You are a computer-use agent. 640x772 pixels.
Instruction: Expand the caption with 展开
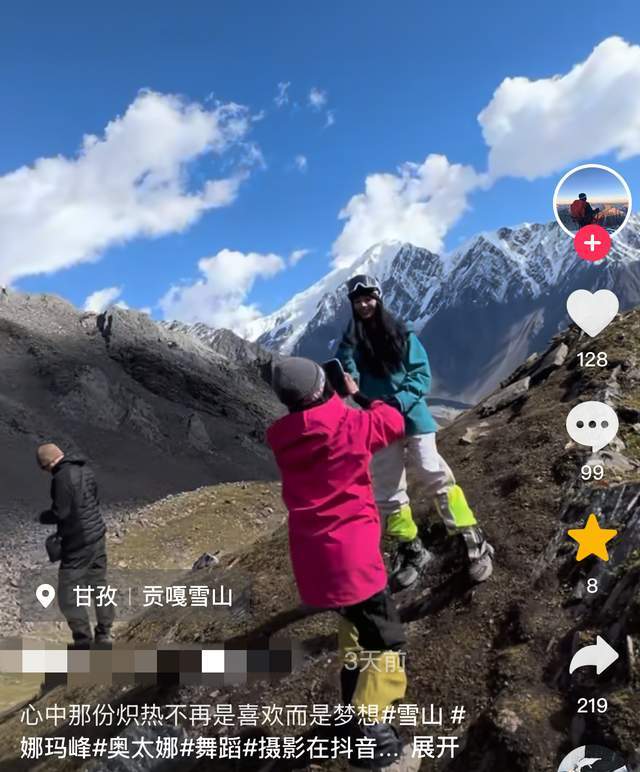435,746
